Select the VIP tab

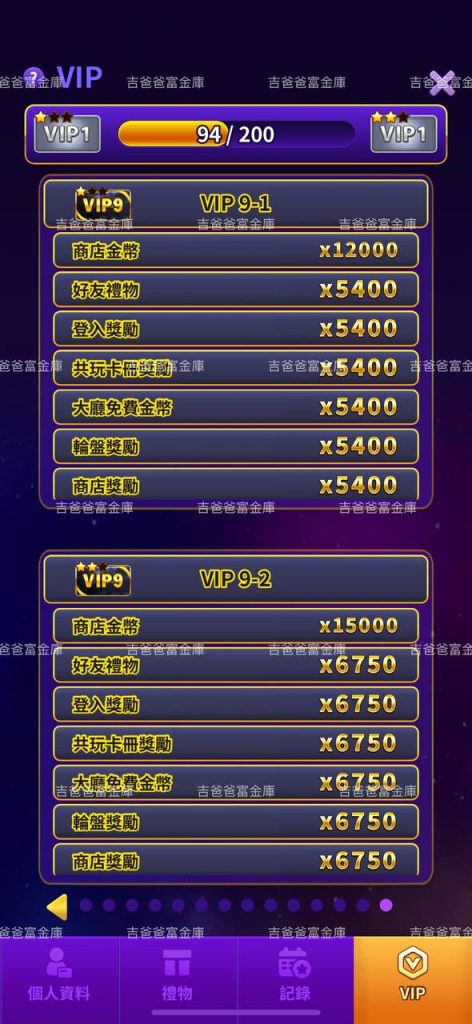413,976
